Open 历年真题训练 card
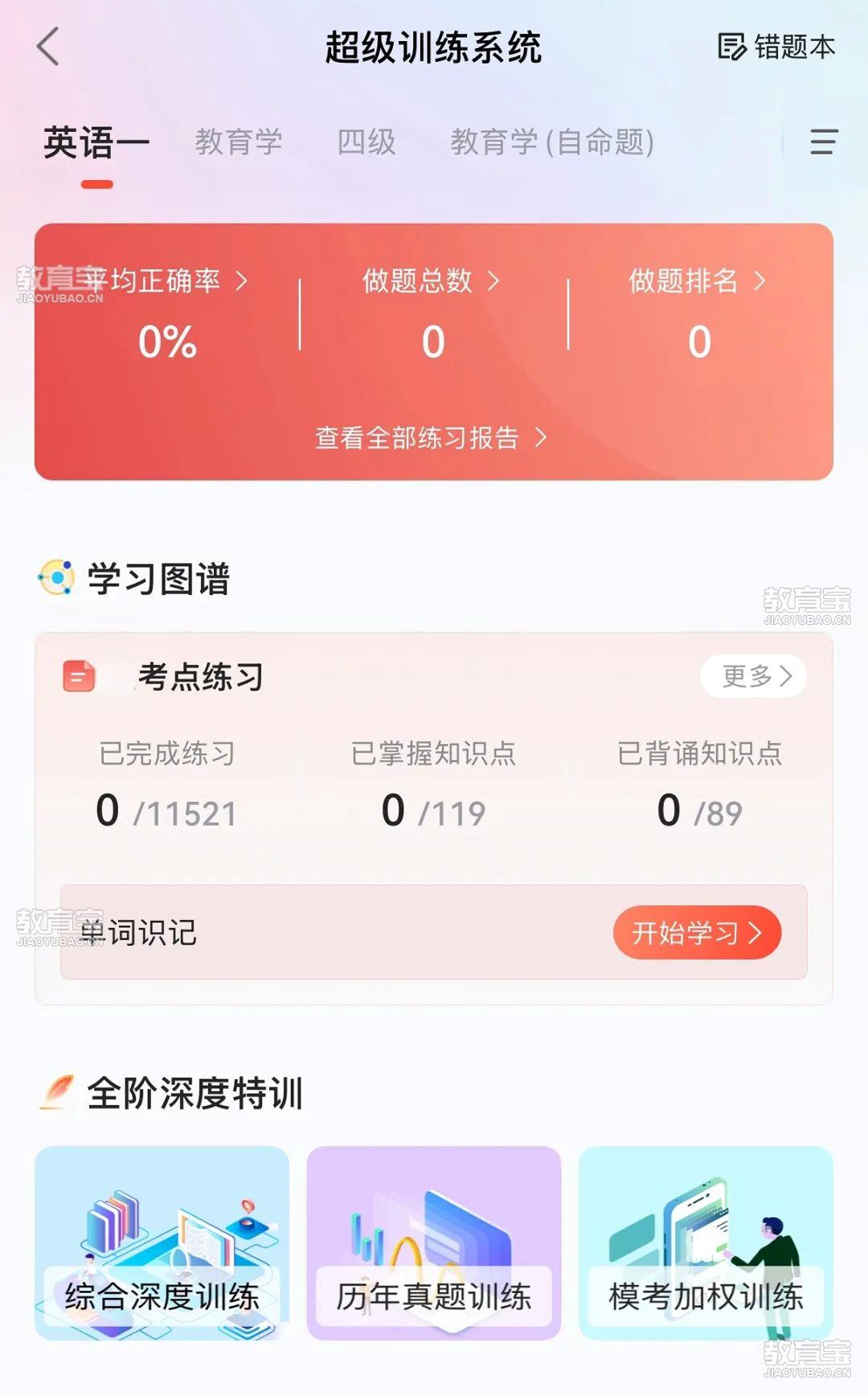The image size is (868, 1396). [x=433, y=1243]
